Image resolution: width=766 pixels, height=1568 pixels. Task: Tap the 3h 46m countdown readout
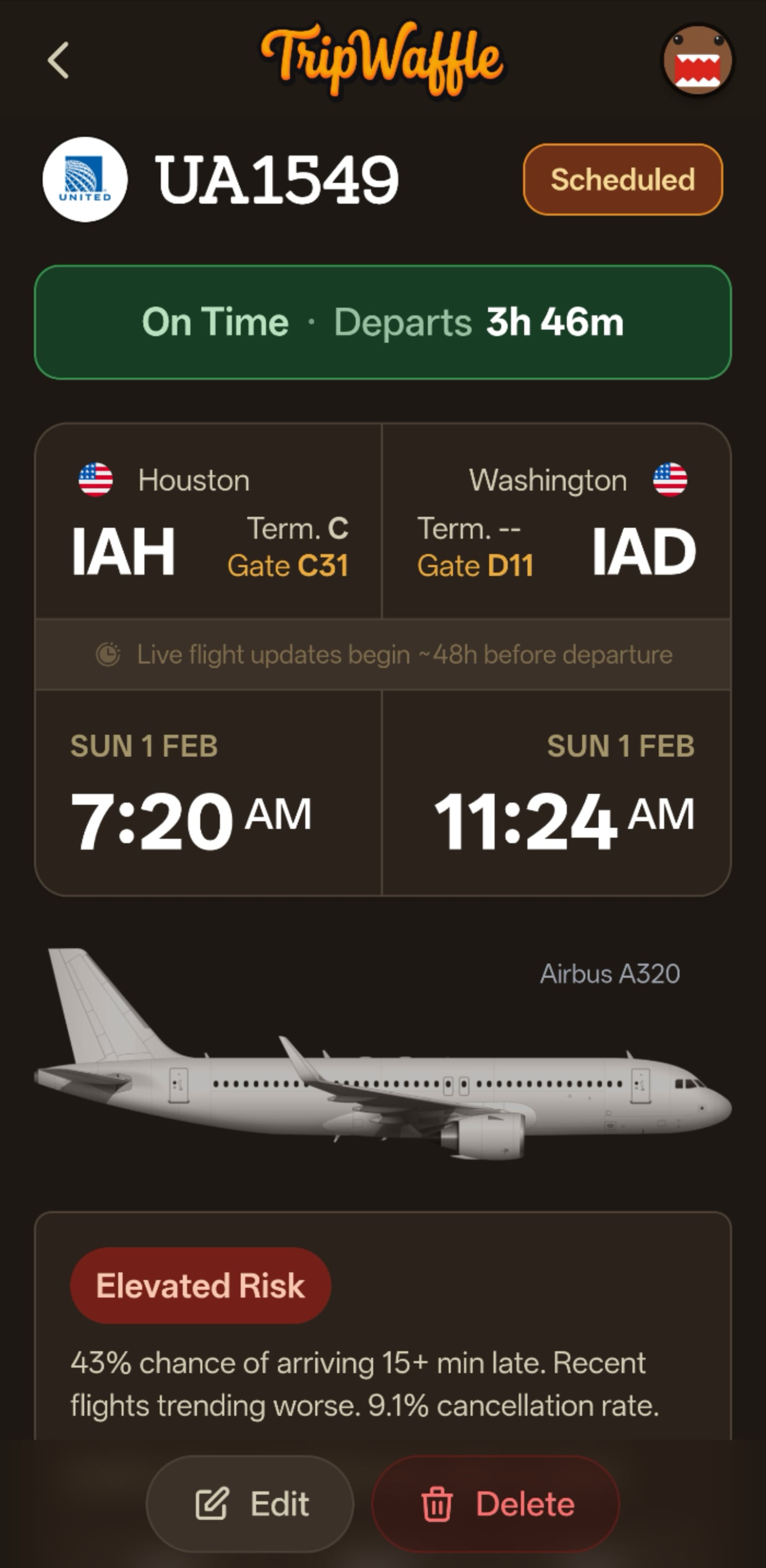tap(555, 322)
